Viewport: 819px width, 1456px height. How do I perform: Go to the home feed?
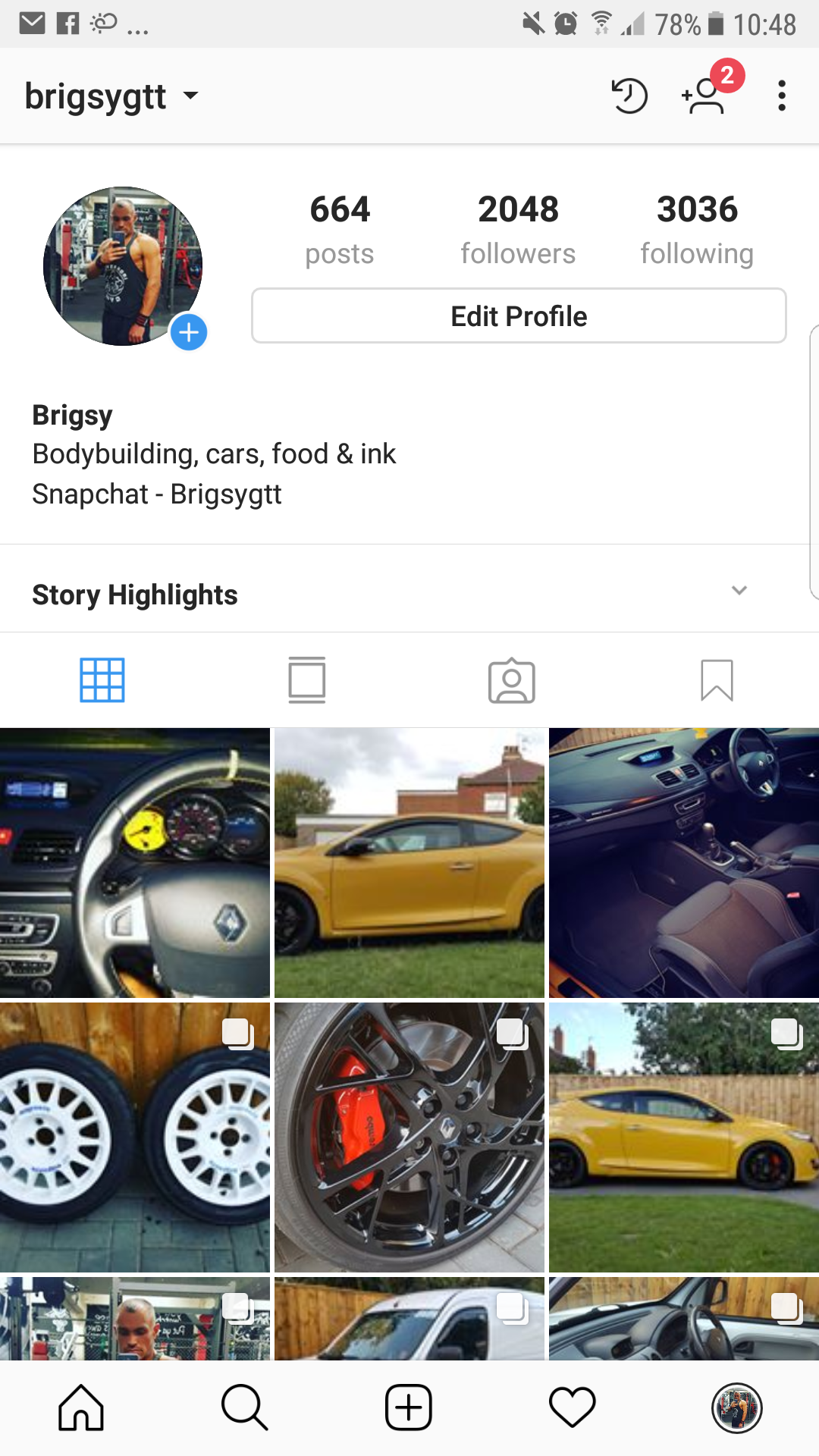[81, 1407]
